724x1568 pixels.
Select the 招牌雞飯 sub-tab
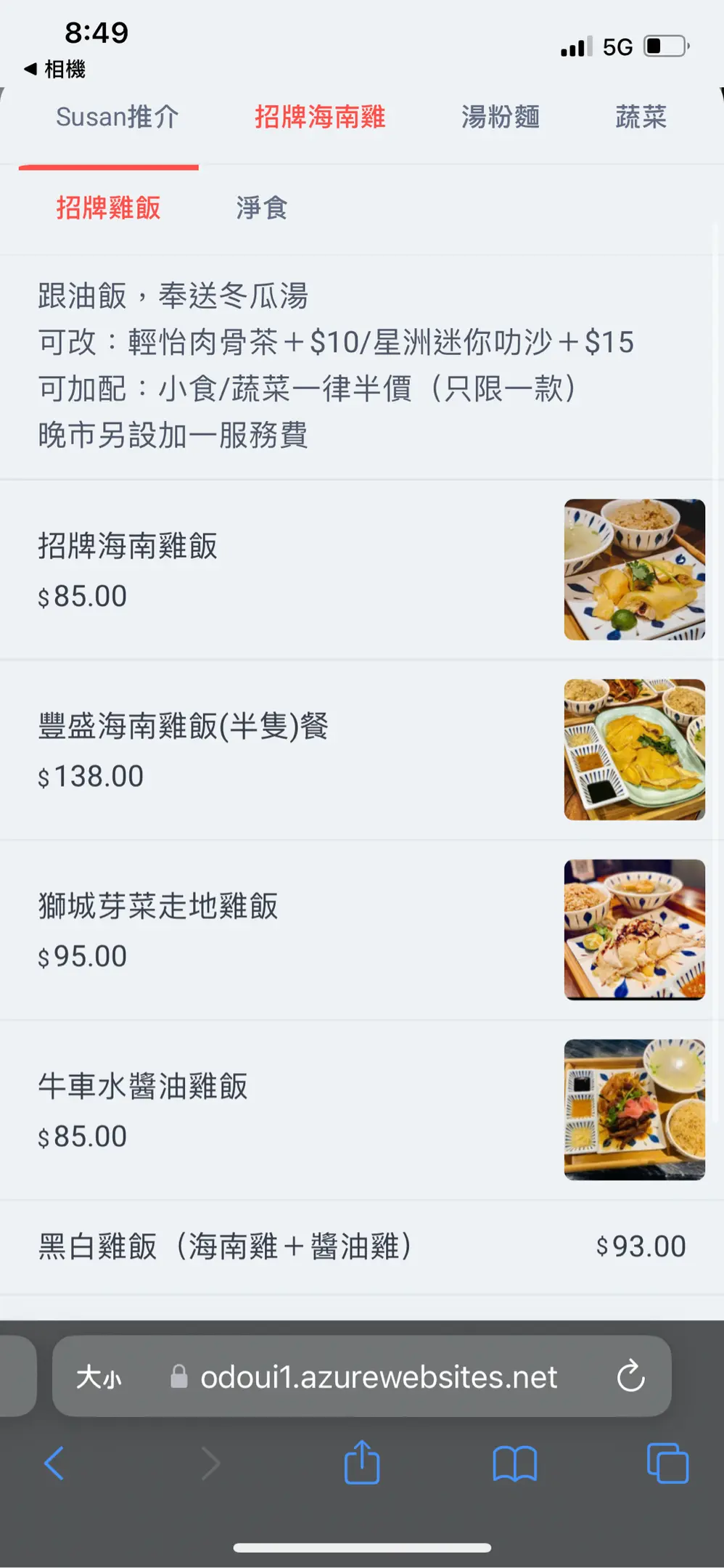click(x=108, y=208)
